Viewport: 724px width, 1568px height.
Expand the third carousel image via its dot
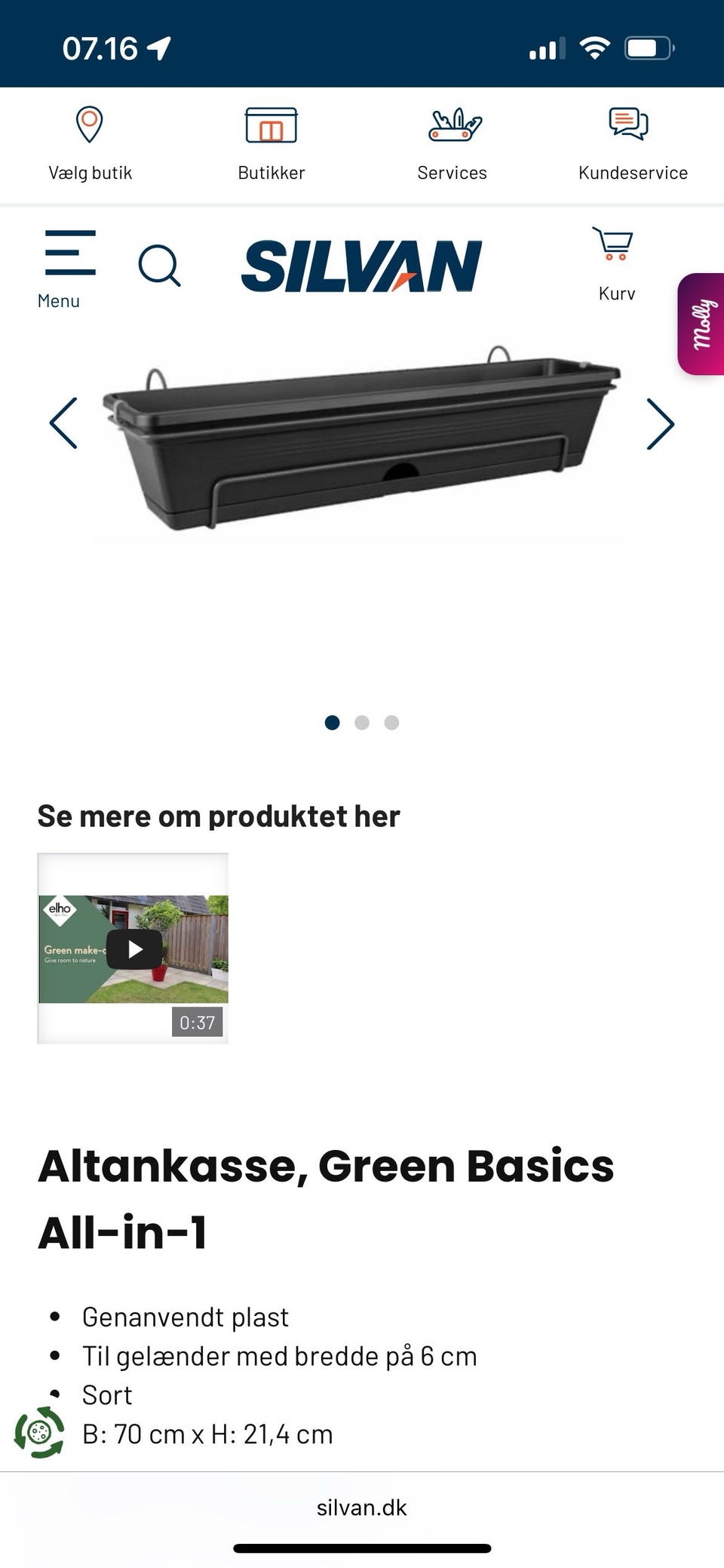point(392,722)
